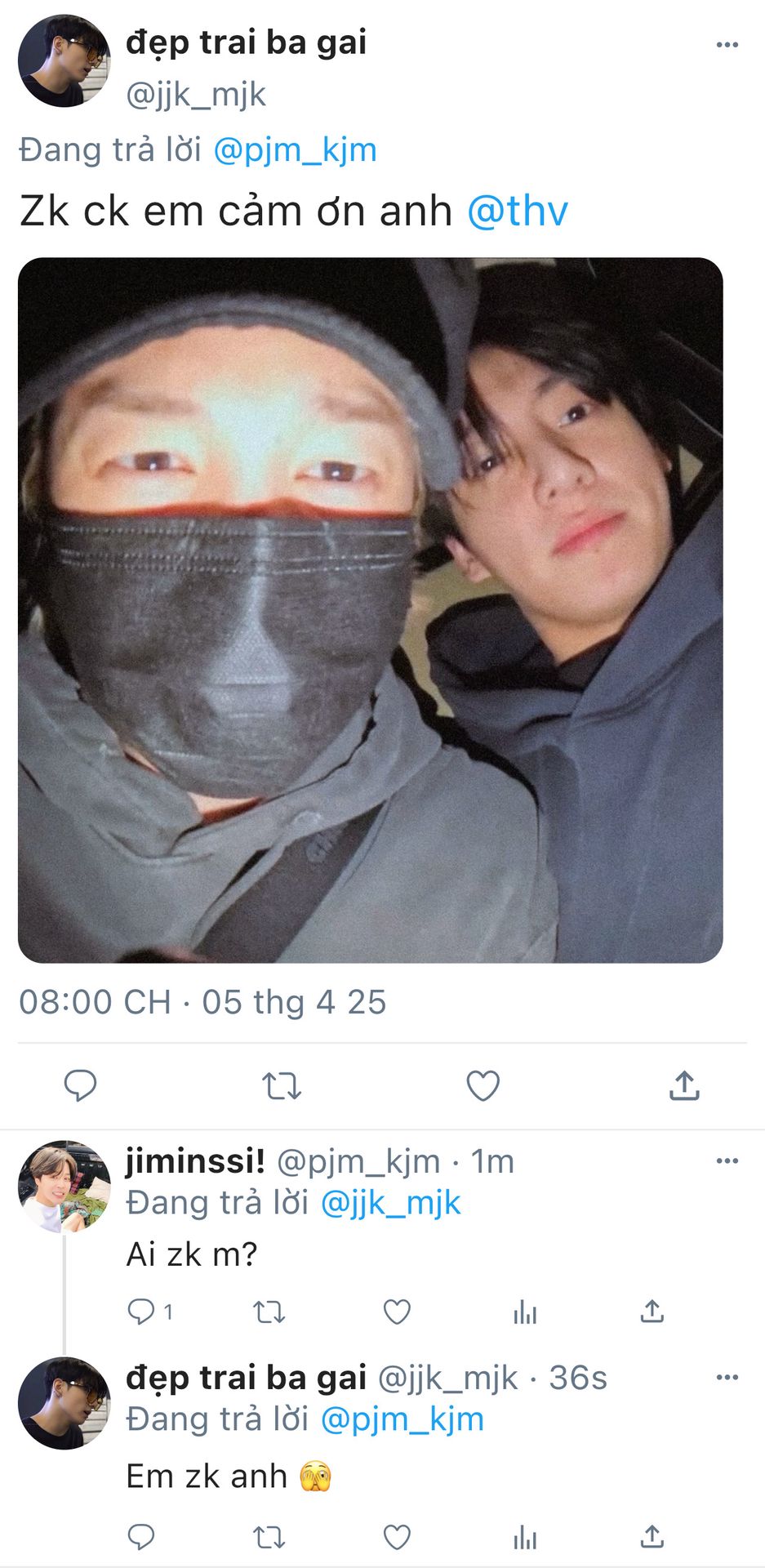Retweet the "Em zk anh" reply
Viewport: 765px width, 1568px height.
tap(269, 1537)
